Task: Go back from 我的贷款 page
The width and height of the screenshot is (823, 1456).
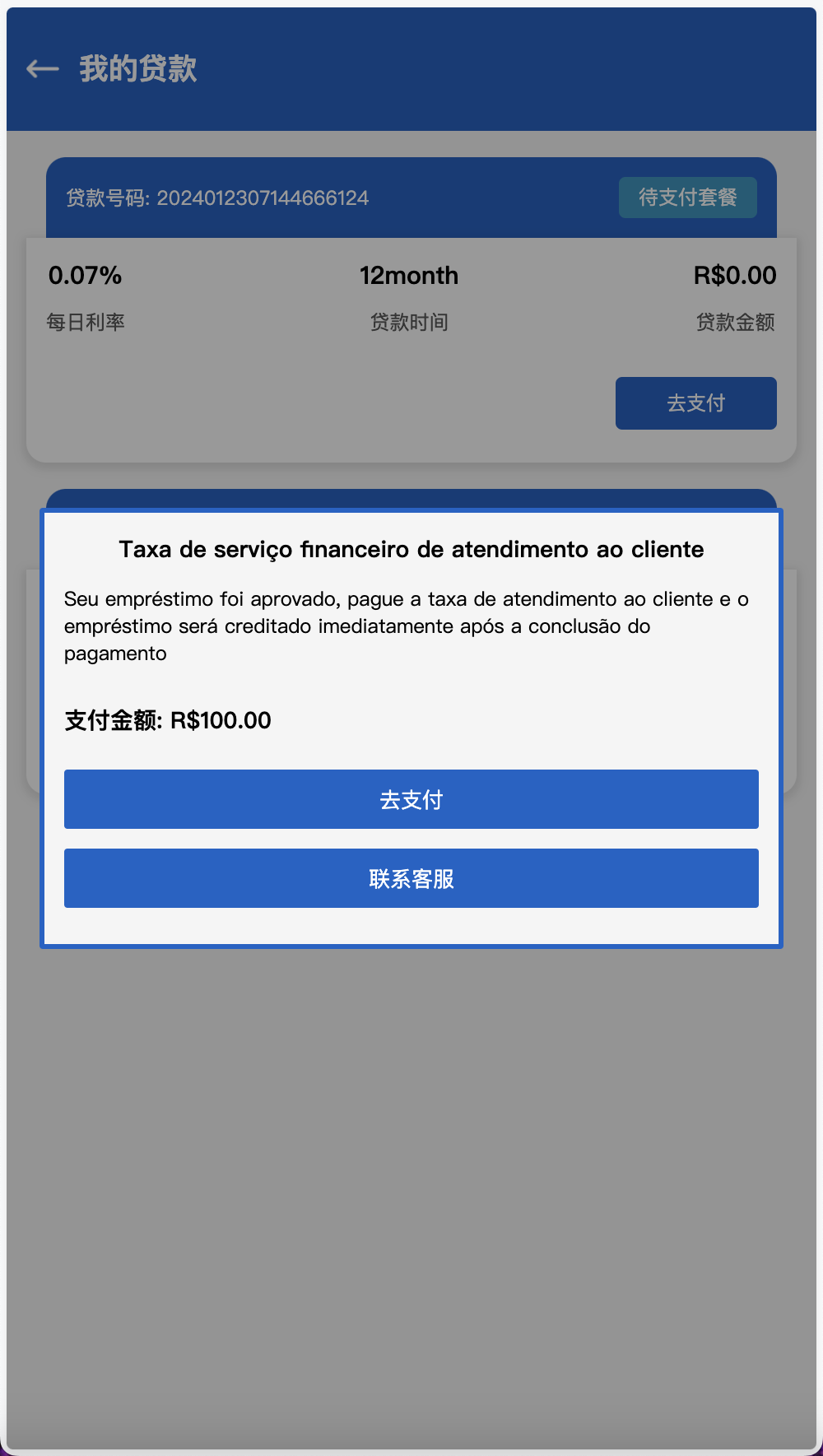Action: (43, 69)
